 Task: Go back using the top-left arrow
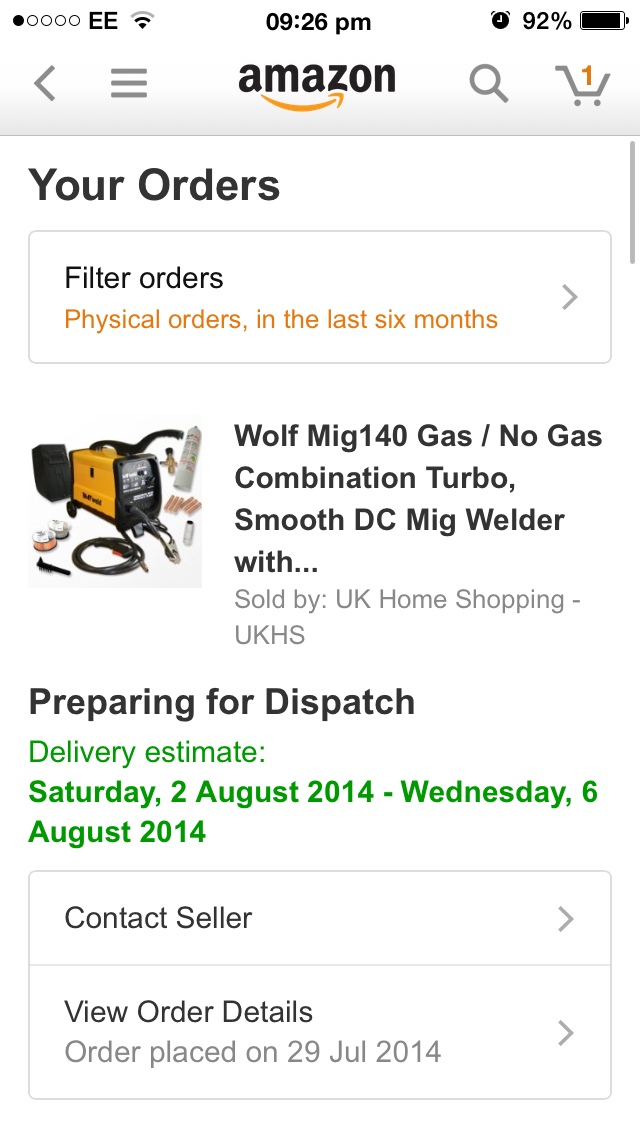44,84
